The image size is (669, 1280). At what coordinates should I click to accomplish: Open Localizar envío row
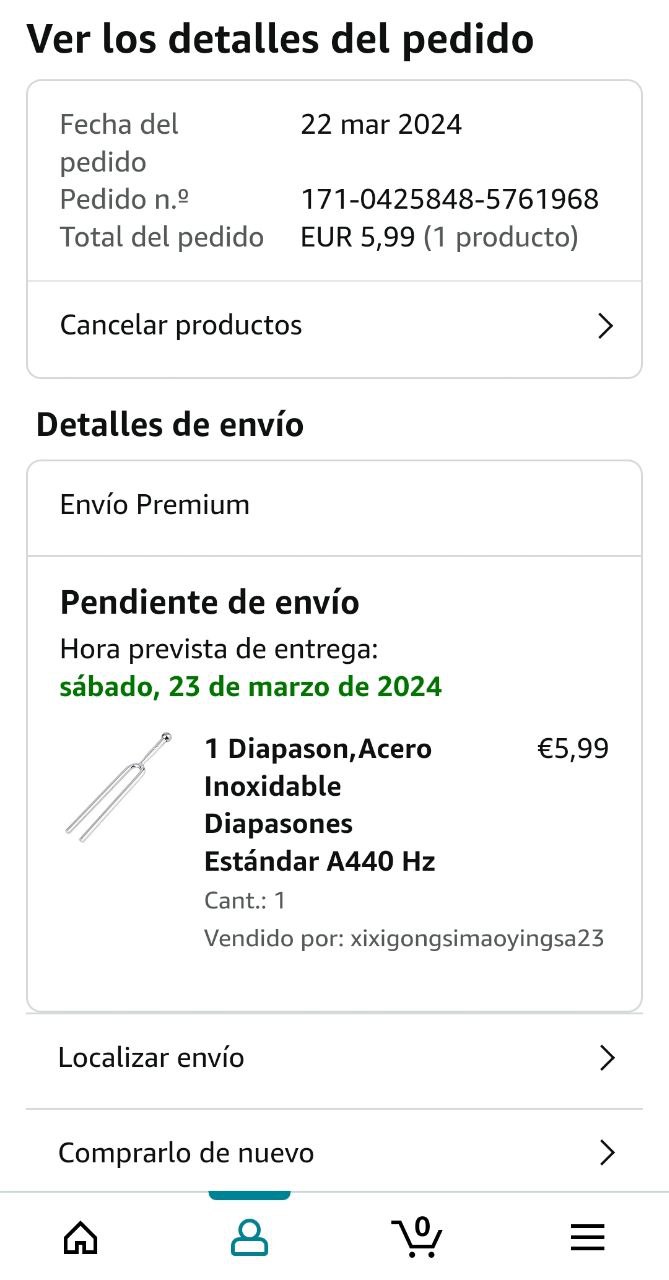coord(334,1058)
